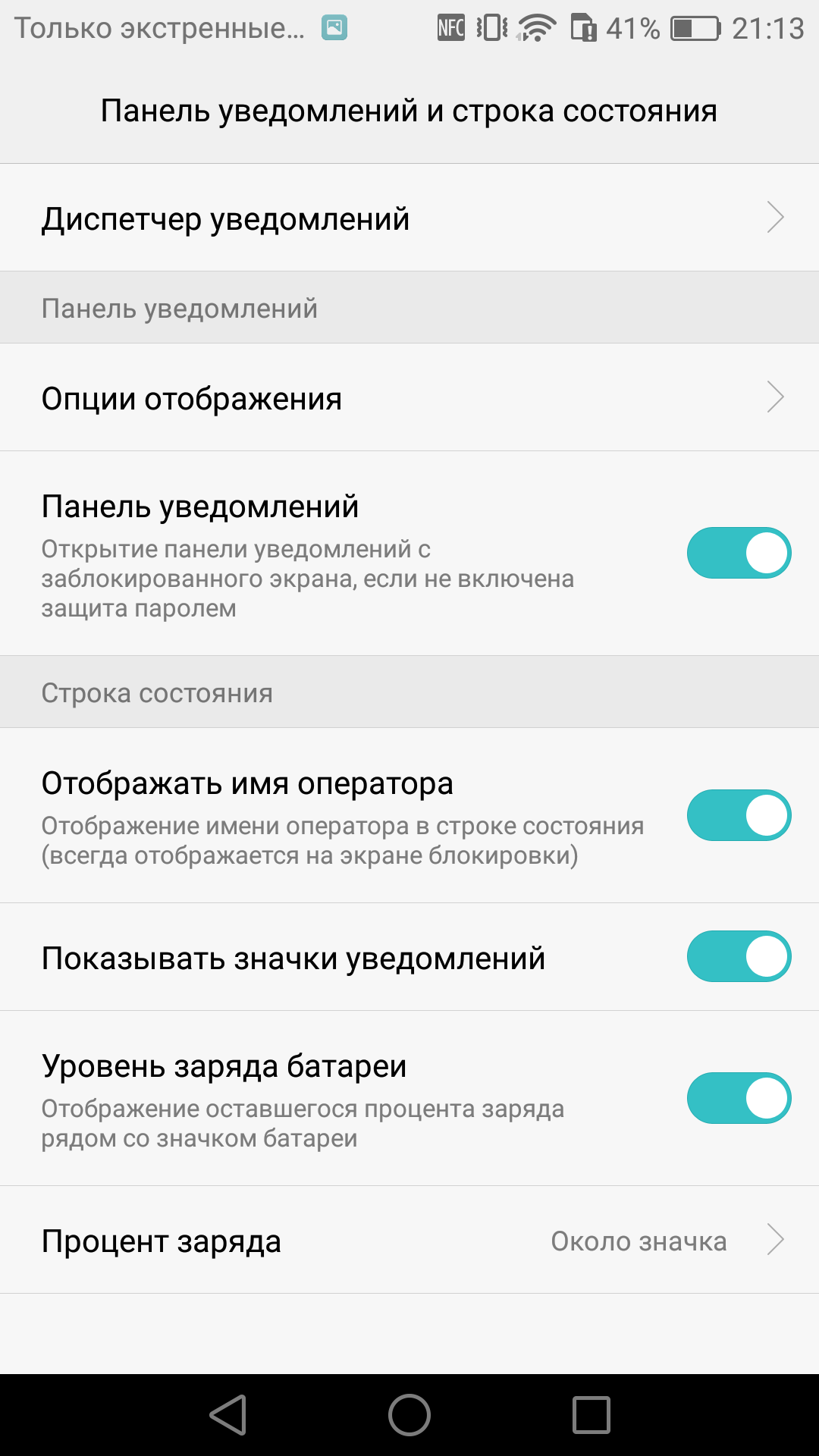Tap the system back button

pyautogui.click(x=227, y=1415)
